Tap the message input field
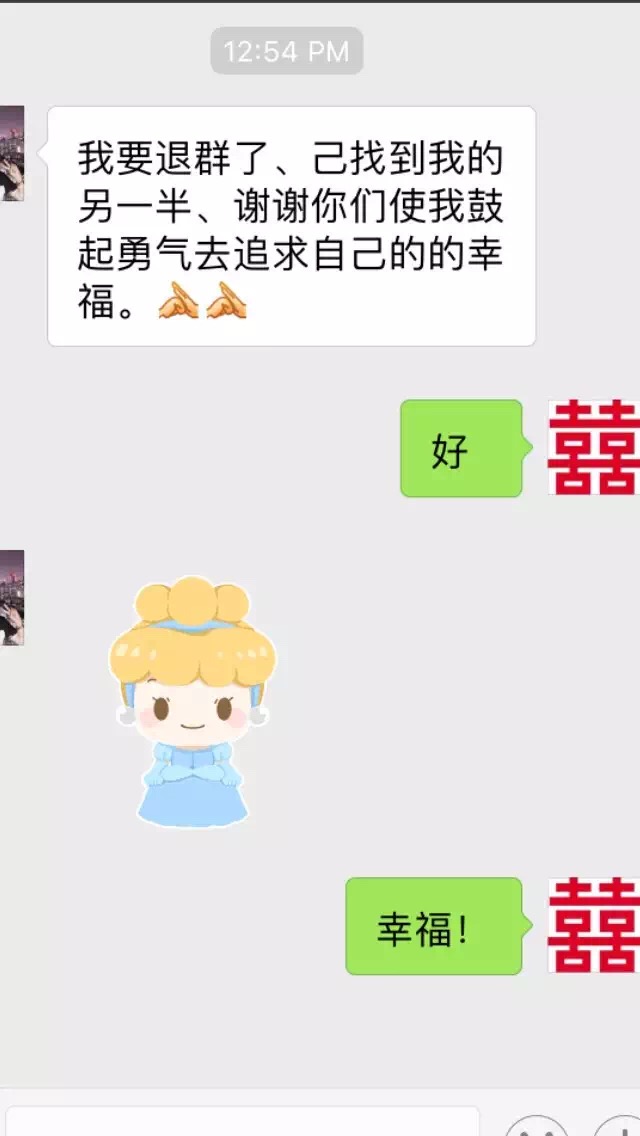The image size is (640, 1136). 240,1123
